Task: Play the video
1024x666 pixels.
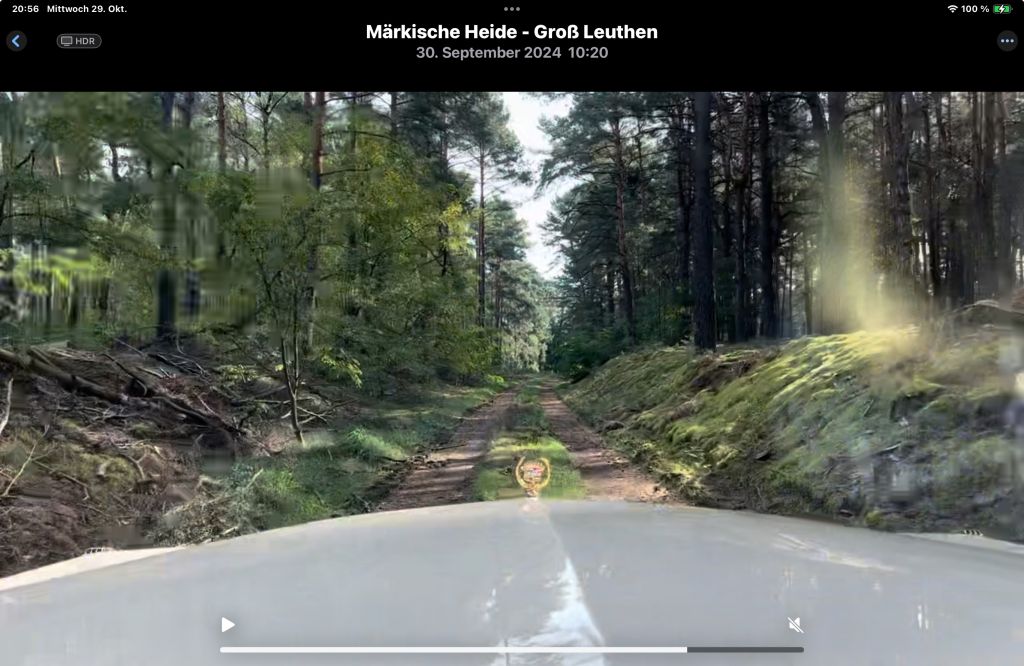Action: 228,624
